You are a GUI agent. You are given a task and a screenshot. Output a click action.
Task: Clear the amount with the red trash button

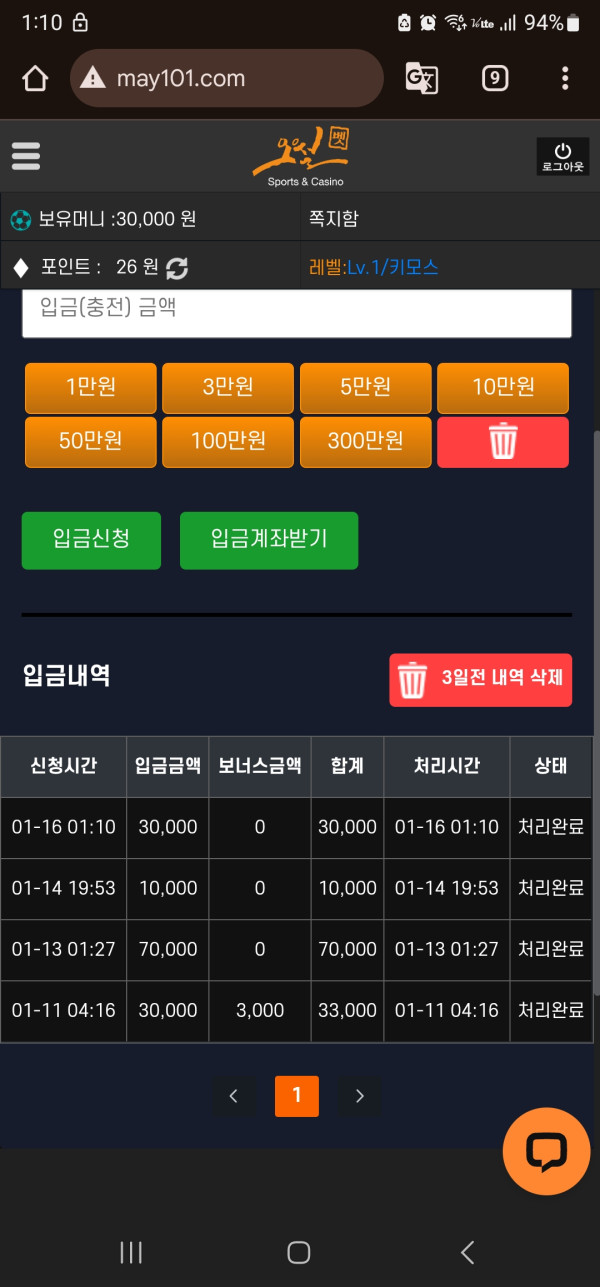(503, 441)
